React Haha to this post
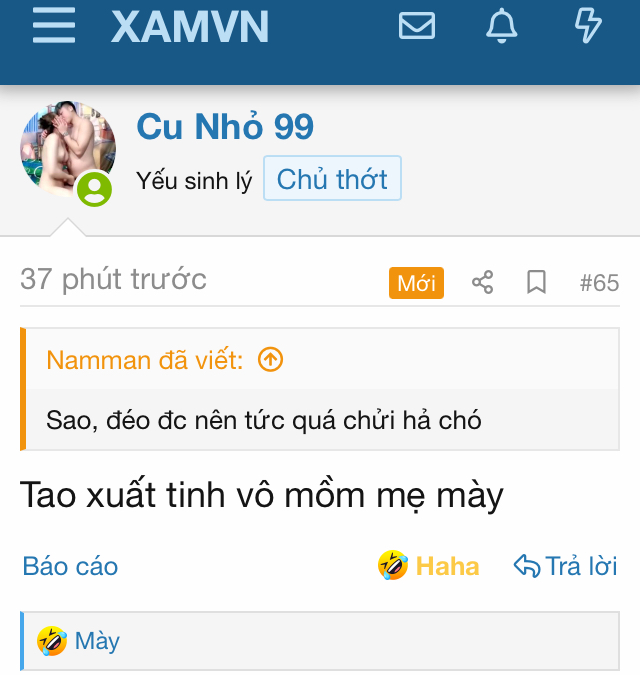This screenshot has height=675, width=640. pyautogui.click(x=429, y=566)
